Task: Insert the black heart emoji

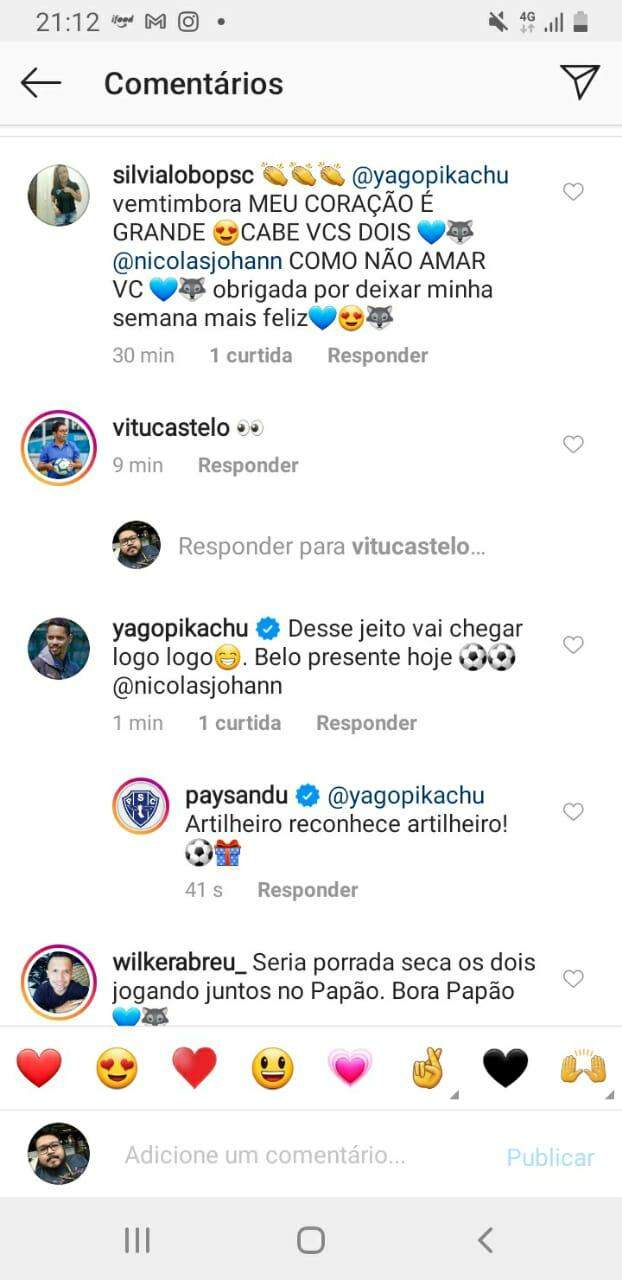Action: coord(505,1069)
